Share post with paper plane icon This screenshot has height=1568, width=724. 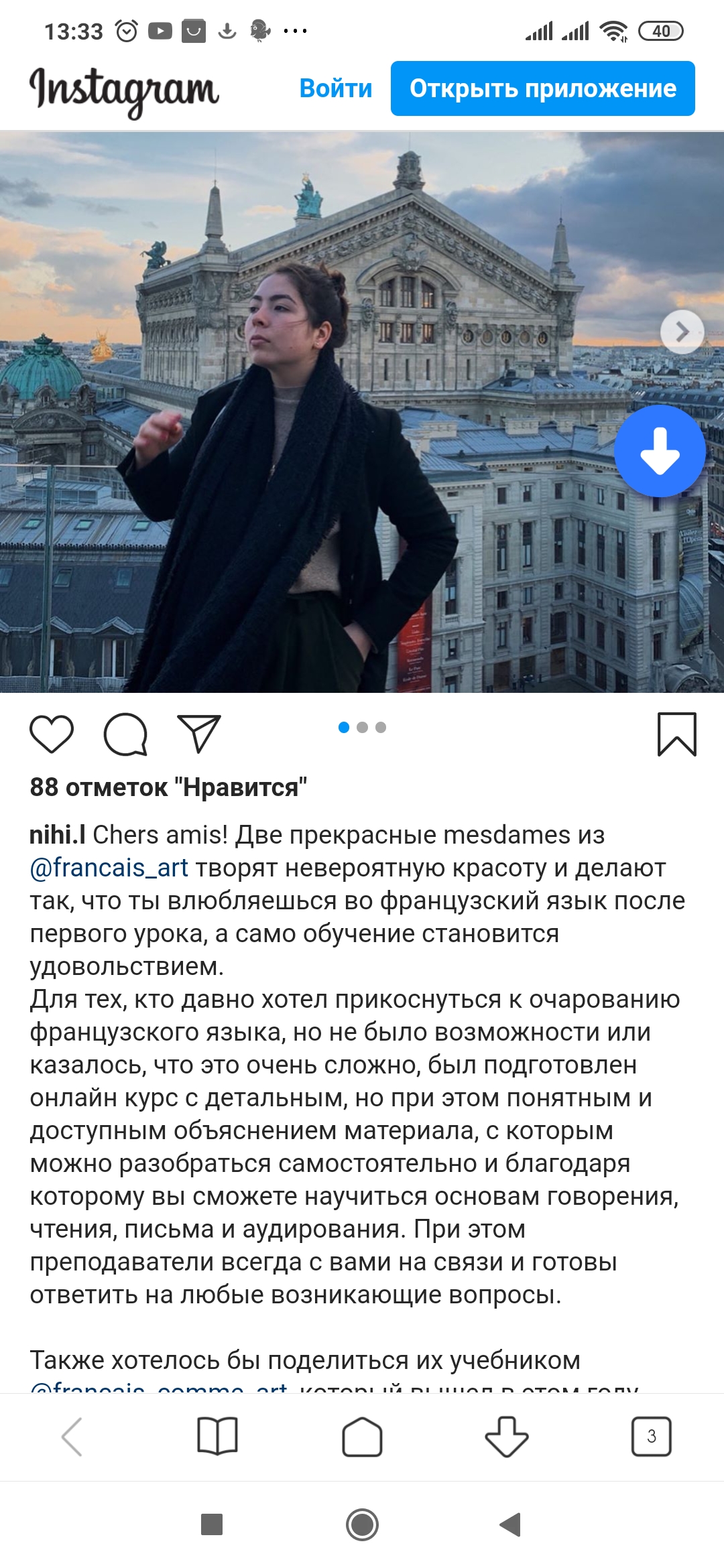point(199,734)
